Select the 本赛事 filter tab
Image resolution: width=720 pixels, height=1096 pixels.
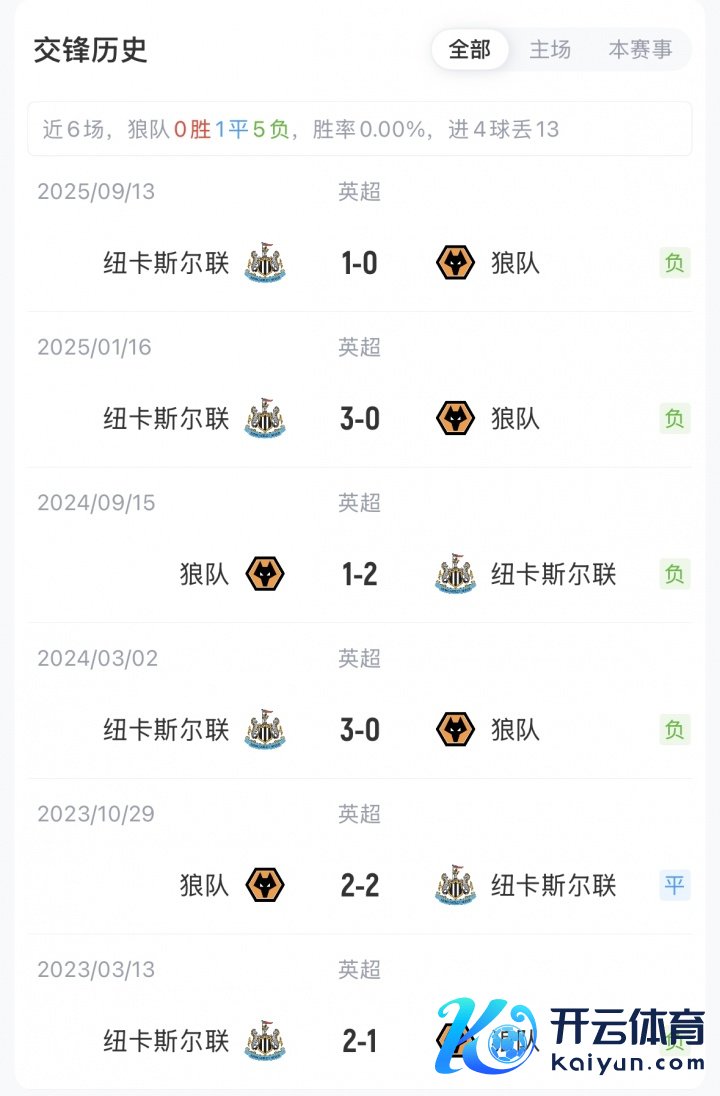(640, 49)
